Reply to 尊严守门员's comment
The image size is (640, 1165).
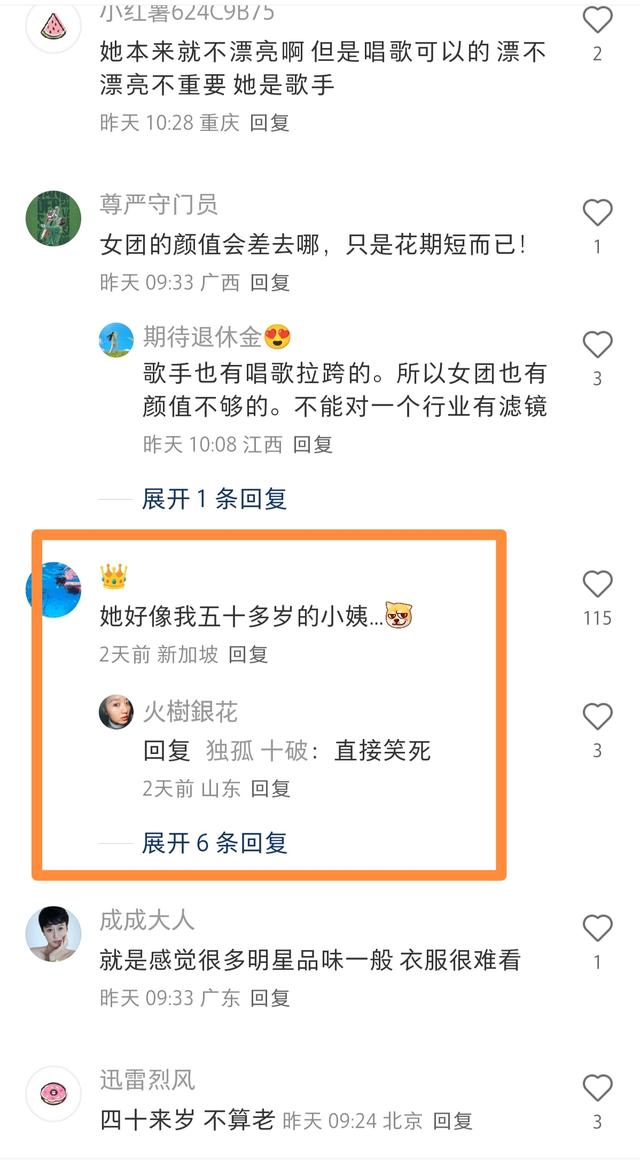coord(270,283)
